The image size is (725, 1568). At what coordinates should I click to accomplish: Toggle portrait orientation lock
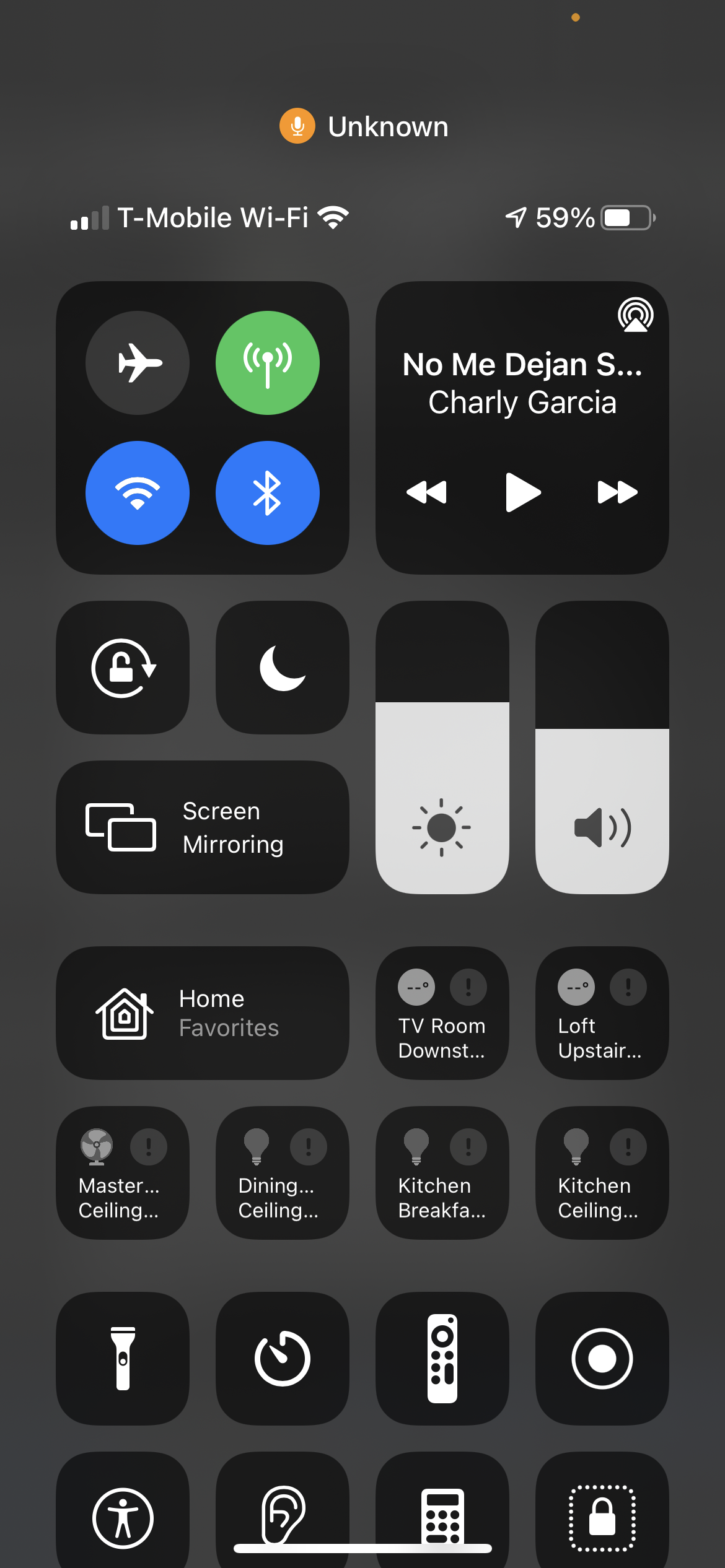(x=123, y=668)
